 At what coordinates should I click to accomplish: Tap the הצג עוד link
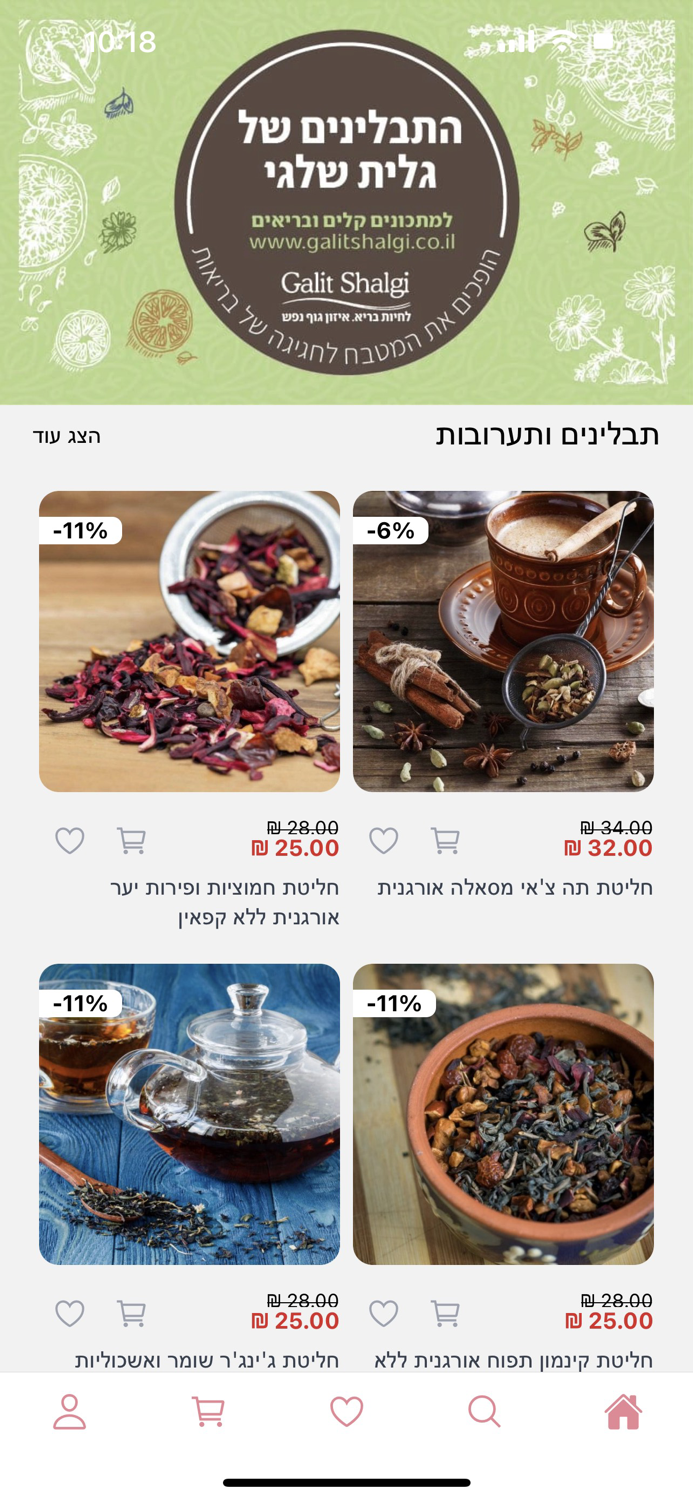pyautogui.click(x=67, y=436)
